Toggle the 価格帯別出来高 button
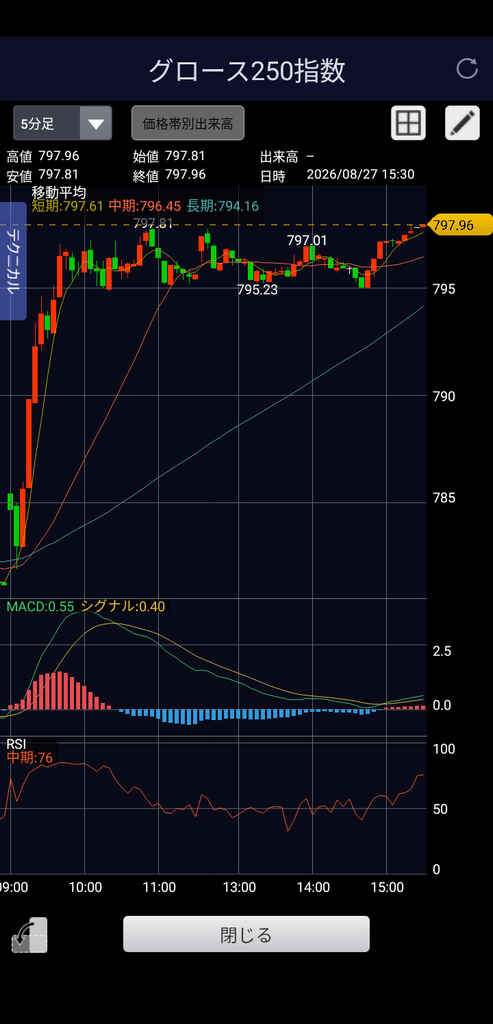 tap(188, 123)
